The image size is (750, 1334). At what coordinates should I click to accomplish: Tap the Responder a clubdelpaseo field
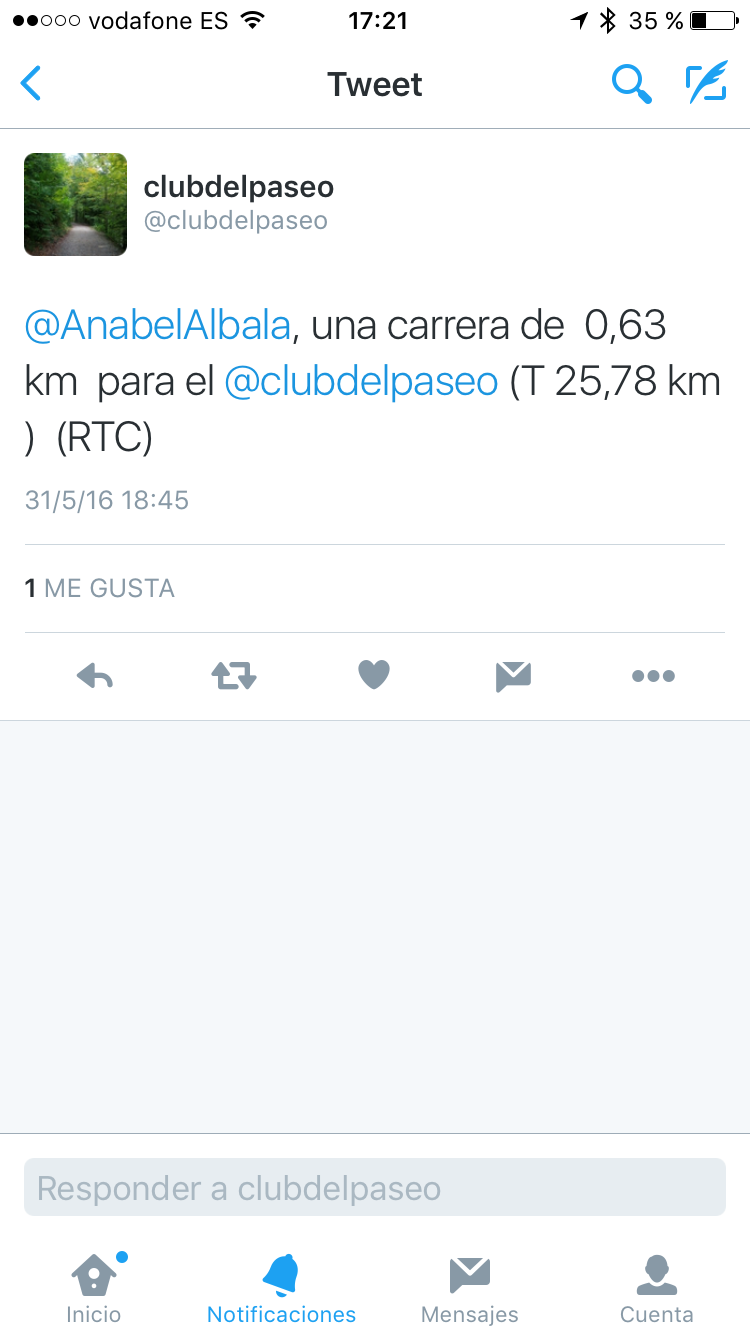pyautogui.click(x=375, y=1187)
